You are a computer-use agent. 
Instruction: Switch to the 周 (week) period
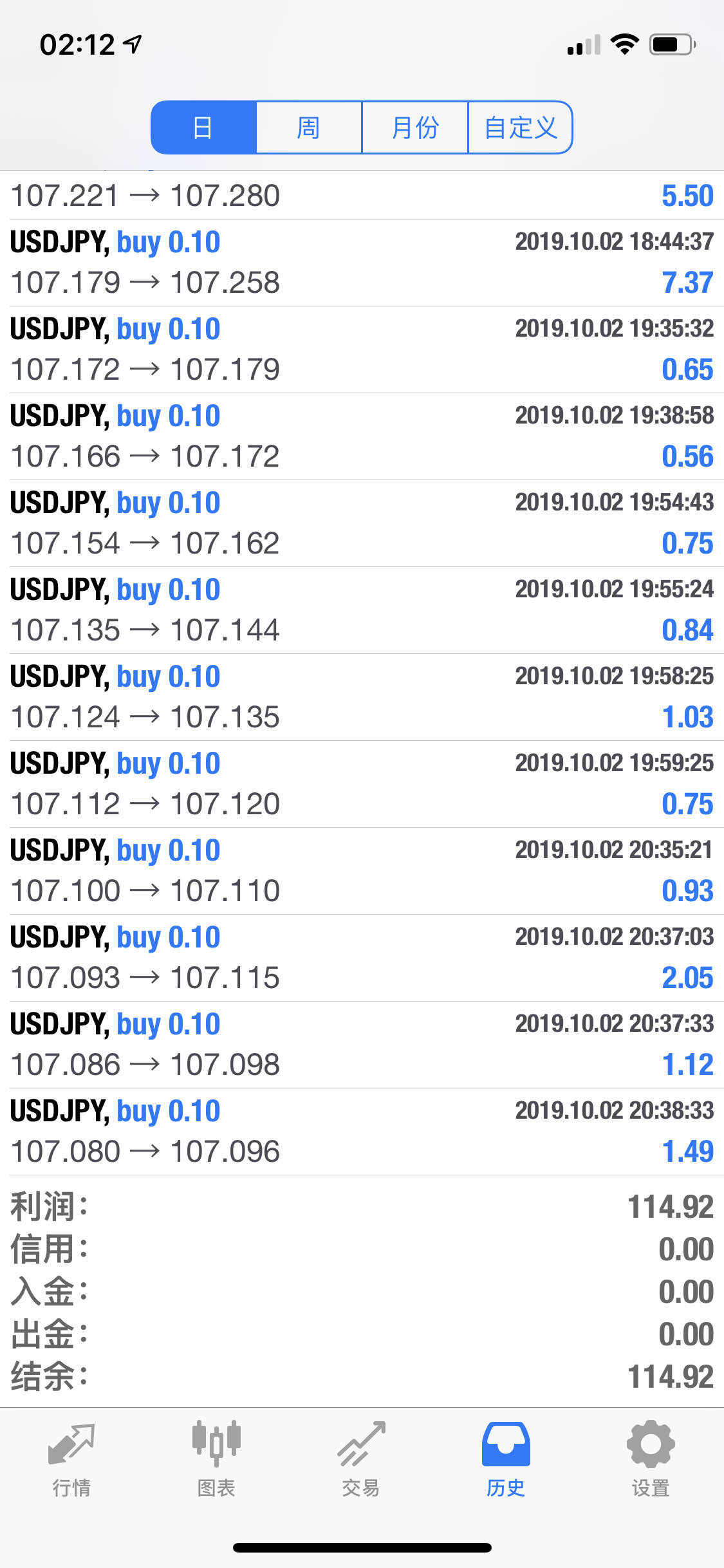[309, 127]
